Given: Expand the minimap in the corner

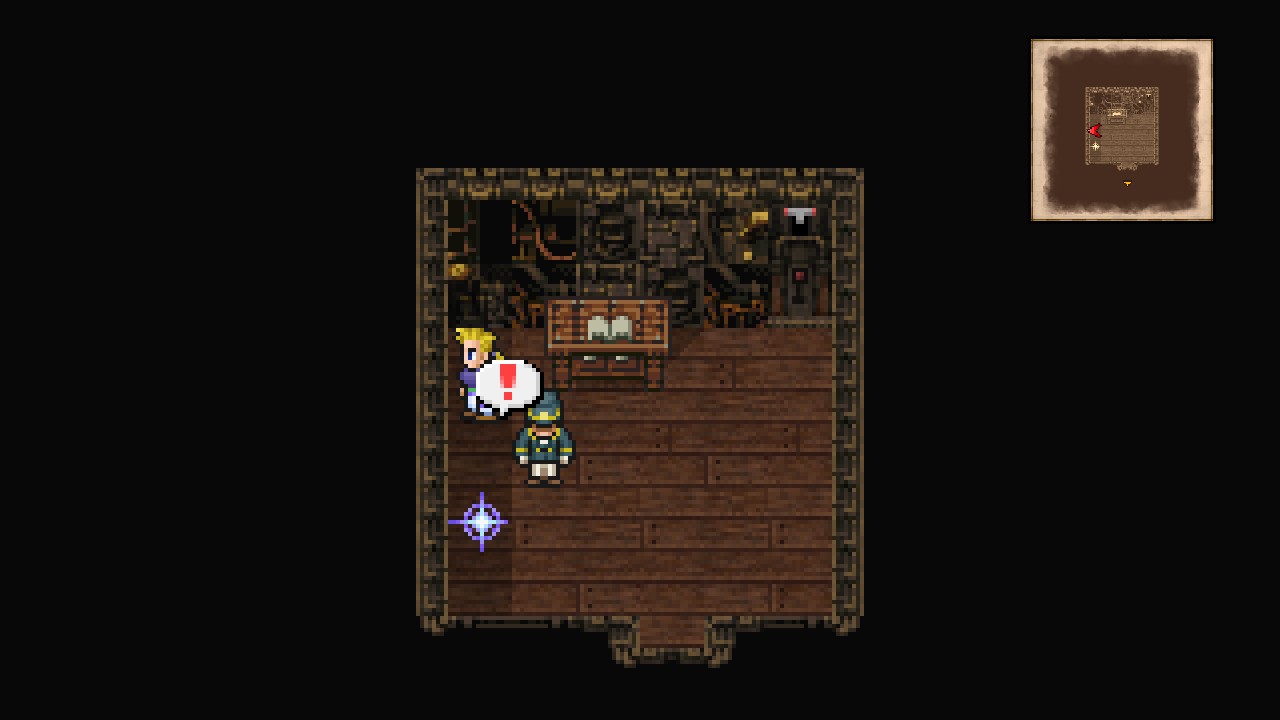Looking at the screenshot, I should (x=1121, y=130).
